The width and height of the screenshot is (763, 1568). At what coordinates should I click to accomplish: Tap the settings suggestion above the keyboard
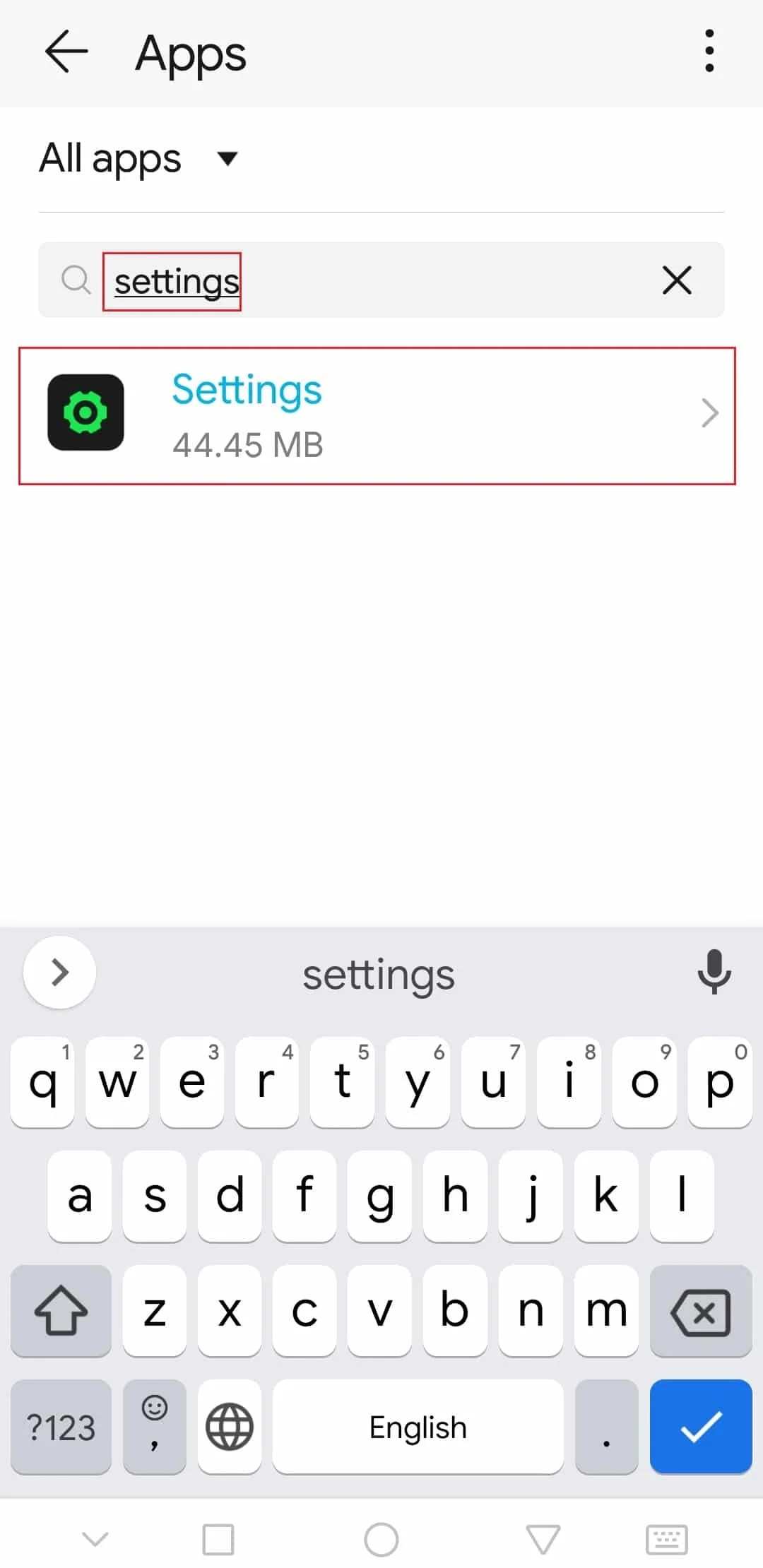point(378,975)
